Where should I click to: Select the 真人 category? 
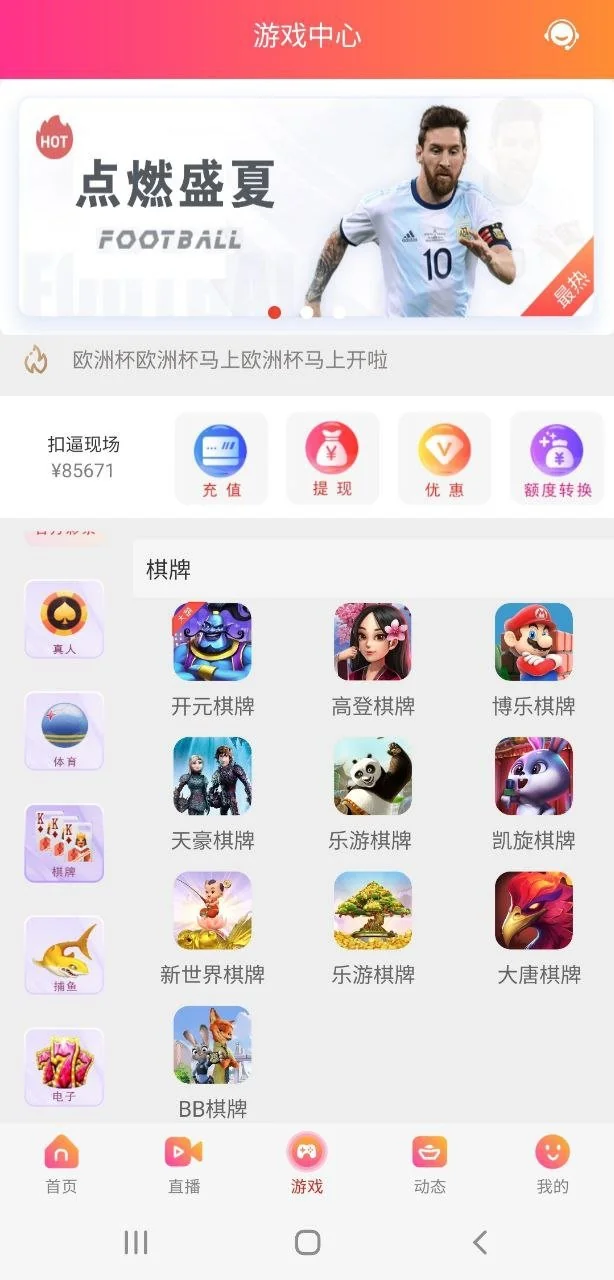click(64, 619)
